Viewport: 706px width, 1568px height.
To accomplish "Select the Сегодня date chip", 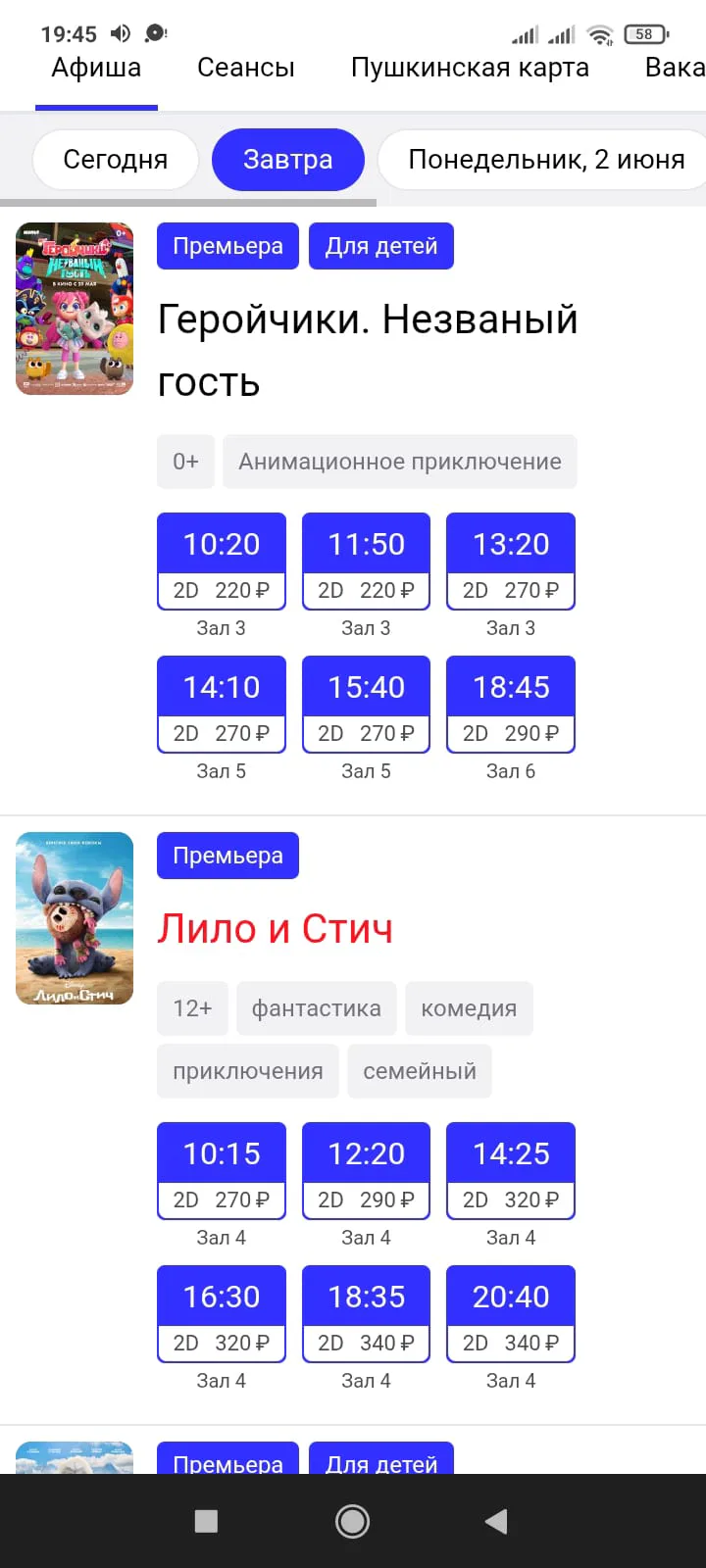I will coord(116,160).
